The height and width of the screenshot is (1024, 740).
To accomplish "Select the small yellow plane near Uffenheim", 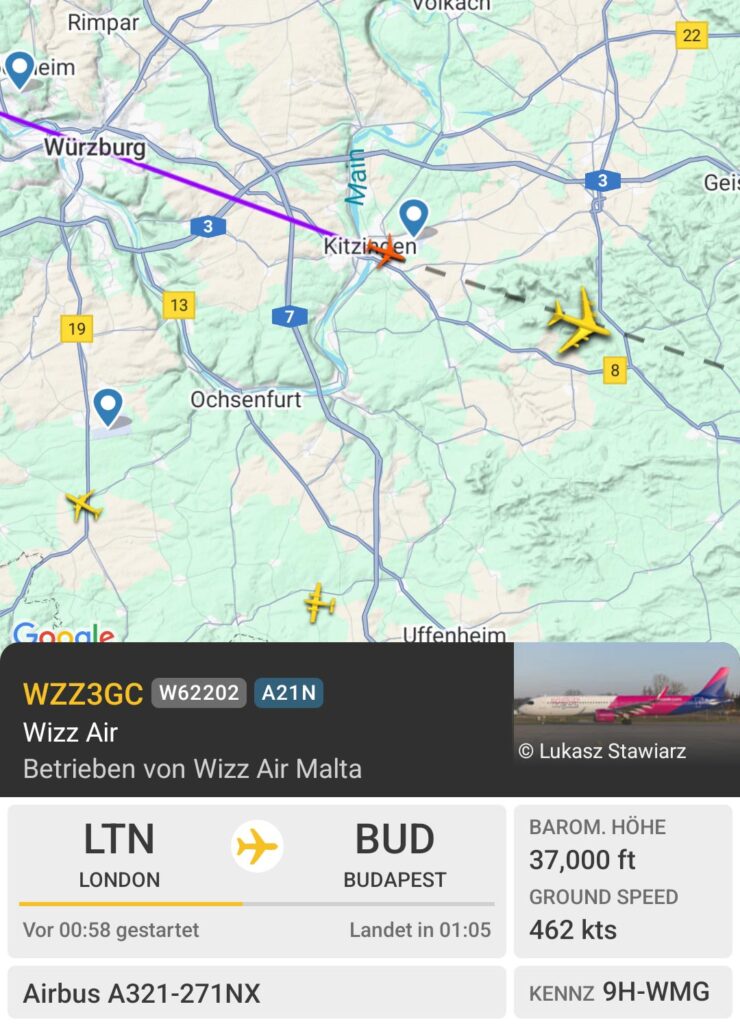I will coord(319,603).
